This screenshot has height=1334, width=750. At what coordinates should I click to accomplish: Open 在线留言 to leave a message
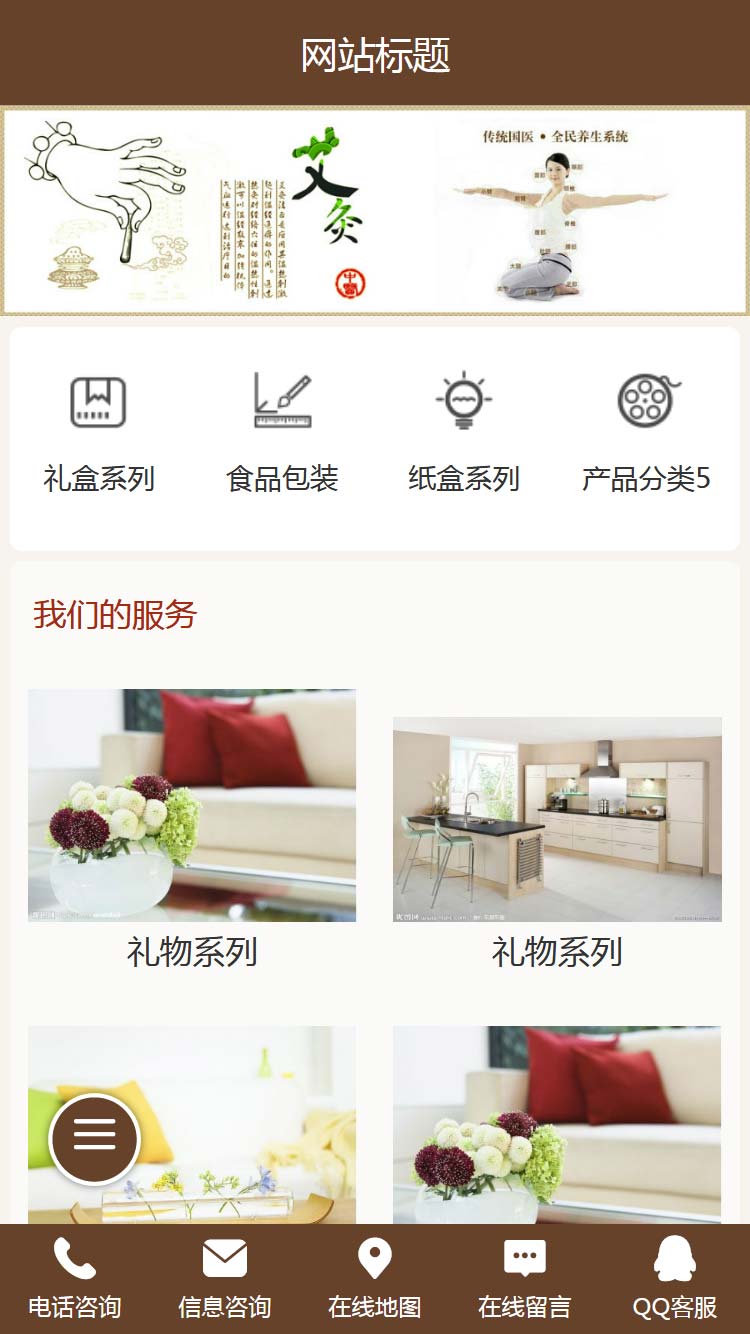point(525,1279)
